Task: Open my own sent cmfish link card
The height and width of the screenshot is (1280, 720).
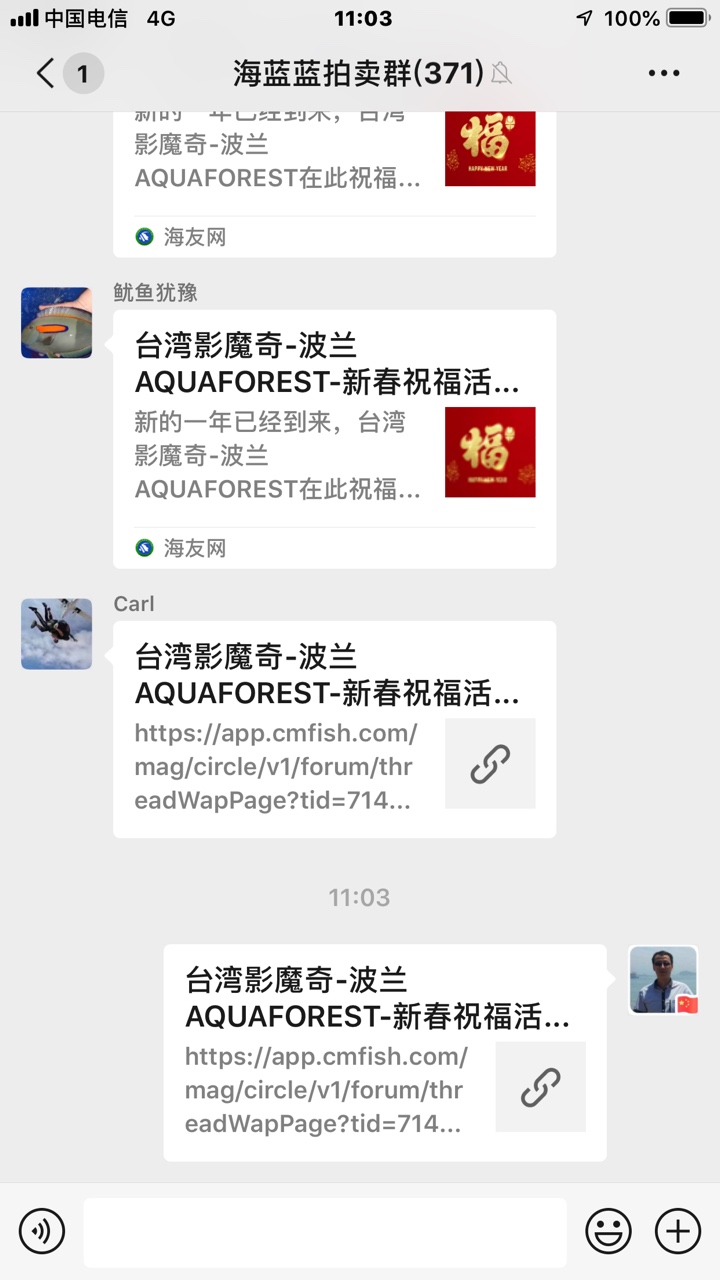Action: click(384, 1052)
